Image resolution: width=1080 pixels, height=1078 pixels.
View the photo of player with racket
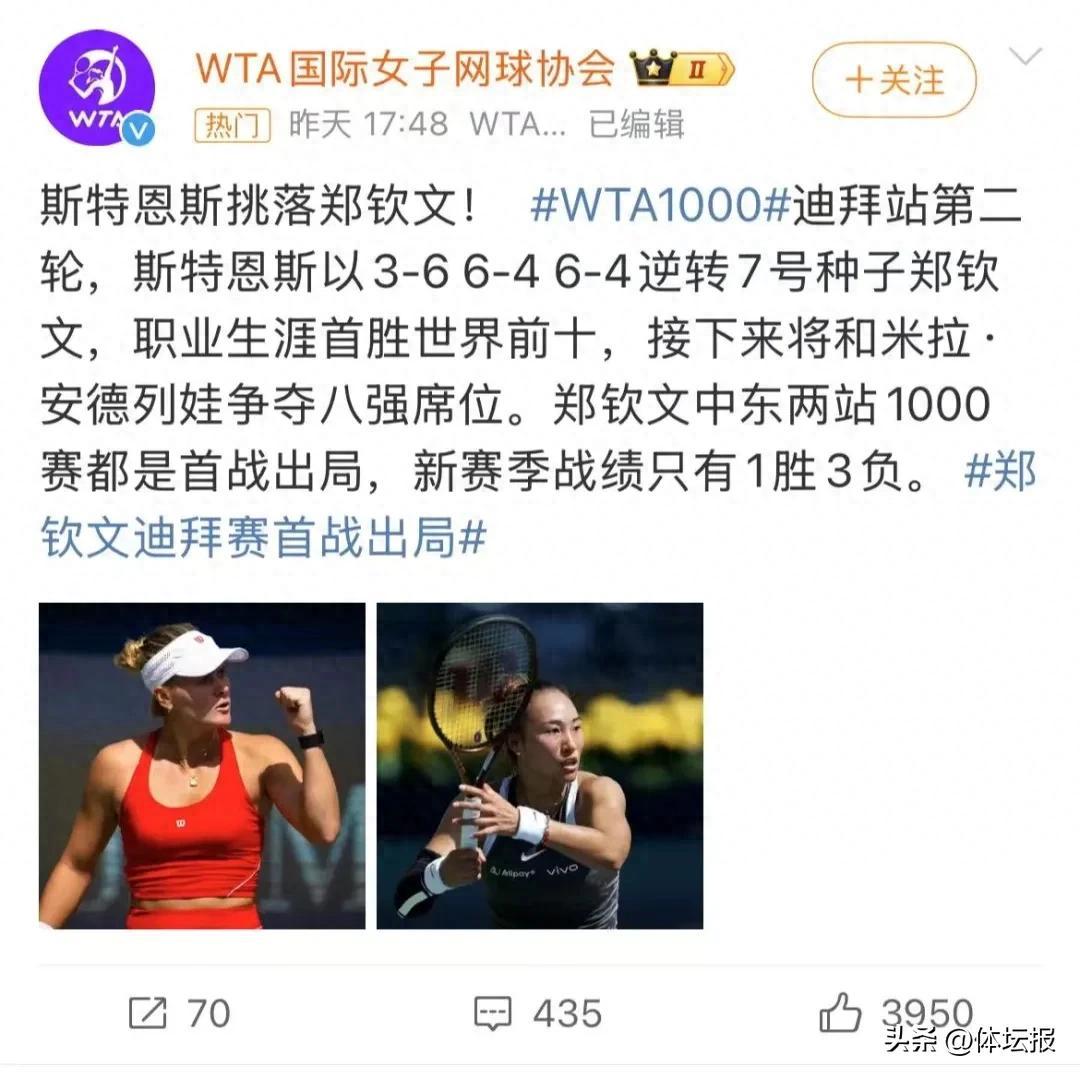tap(539, 765)
